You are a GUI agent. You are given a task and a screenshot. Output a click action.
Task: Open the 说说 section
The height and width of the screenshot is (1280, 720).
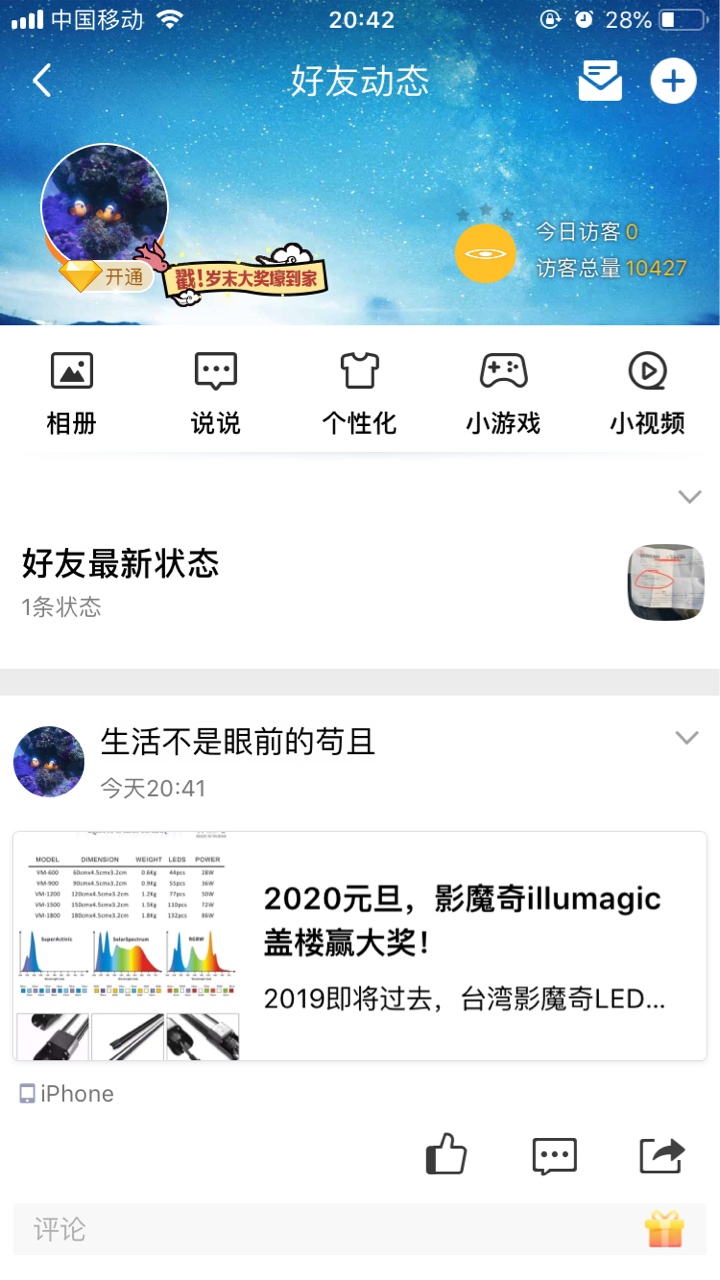tap(216, 394)
